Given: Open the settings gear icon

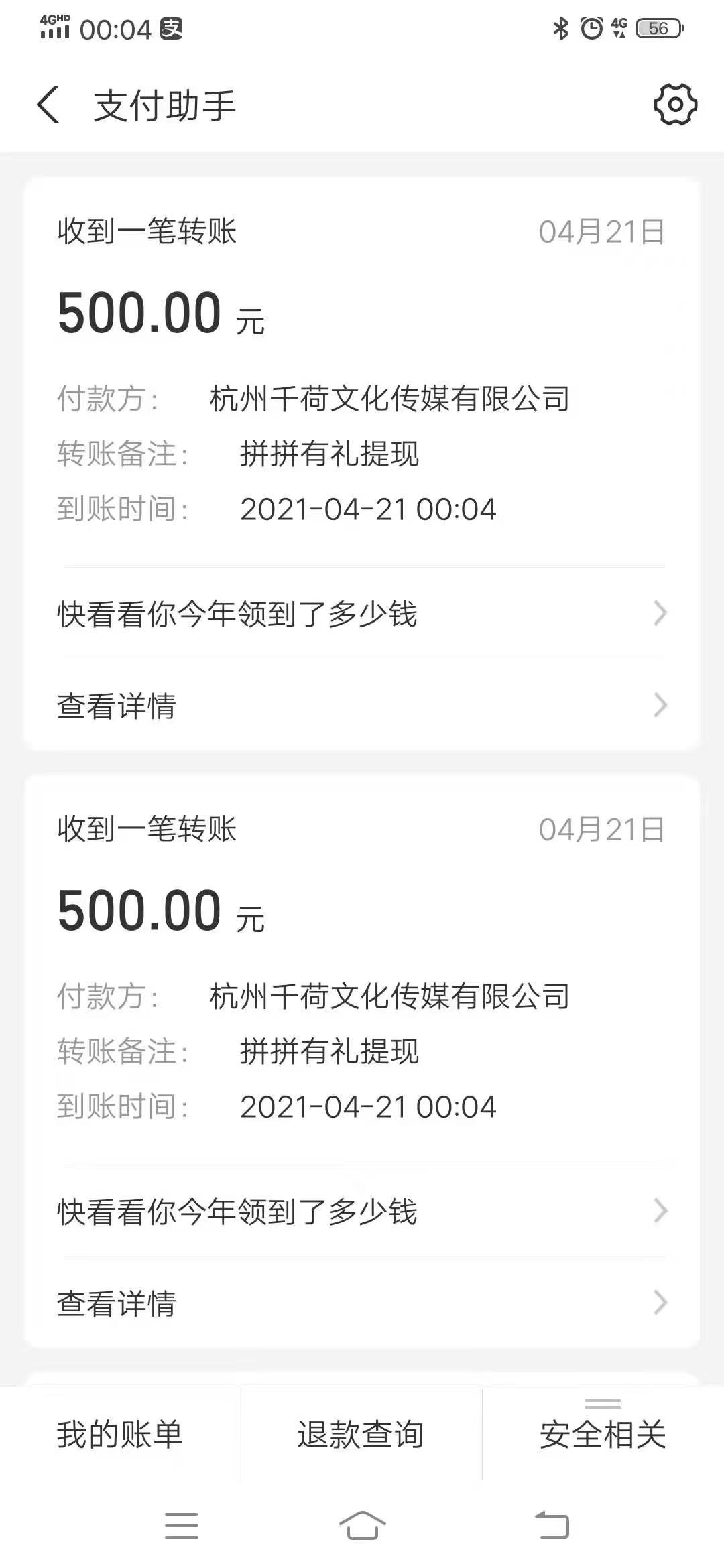Looking at the screenshot, I should 675,105.
